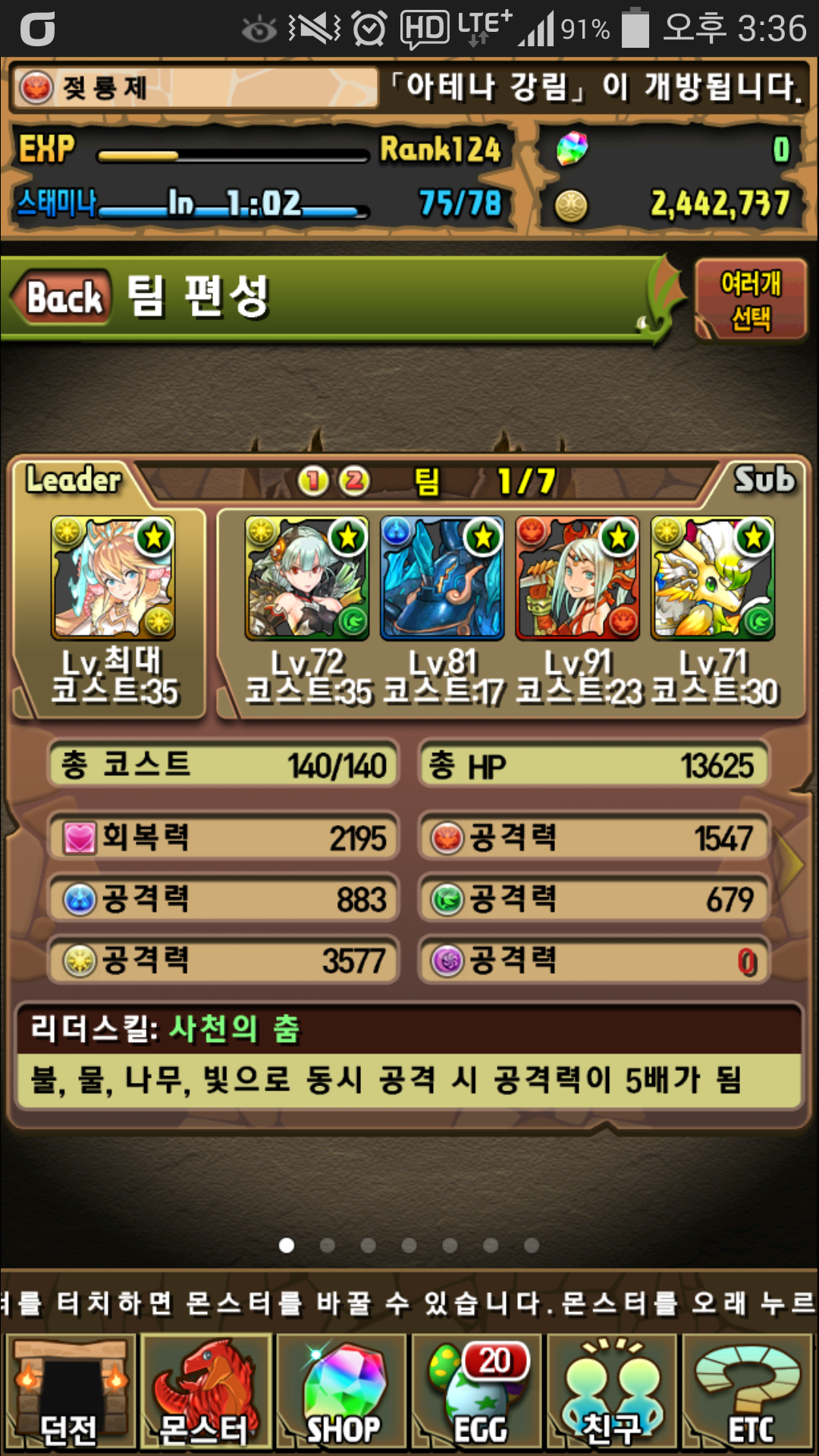Open the 친구 friends tab

[611, 1392]
